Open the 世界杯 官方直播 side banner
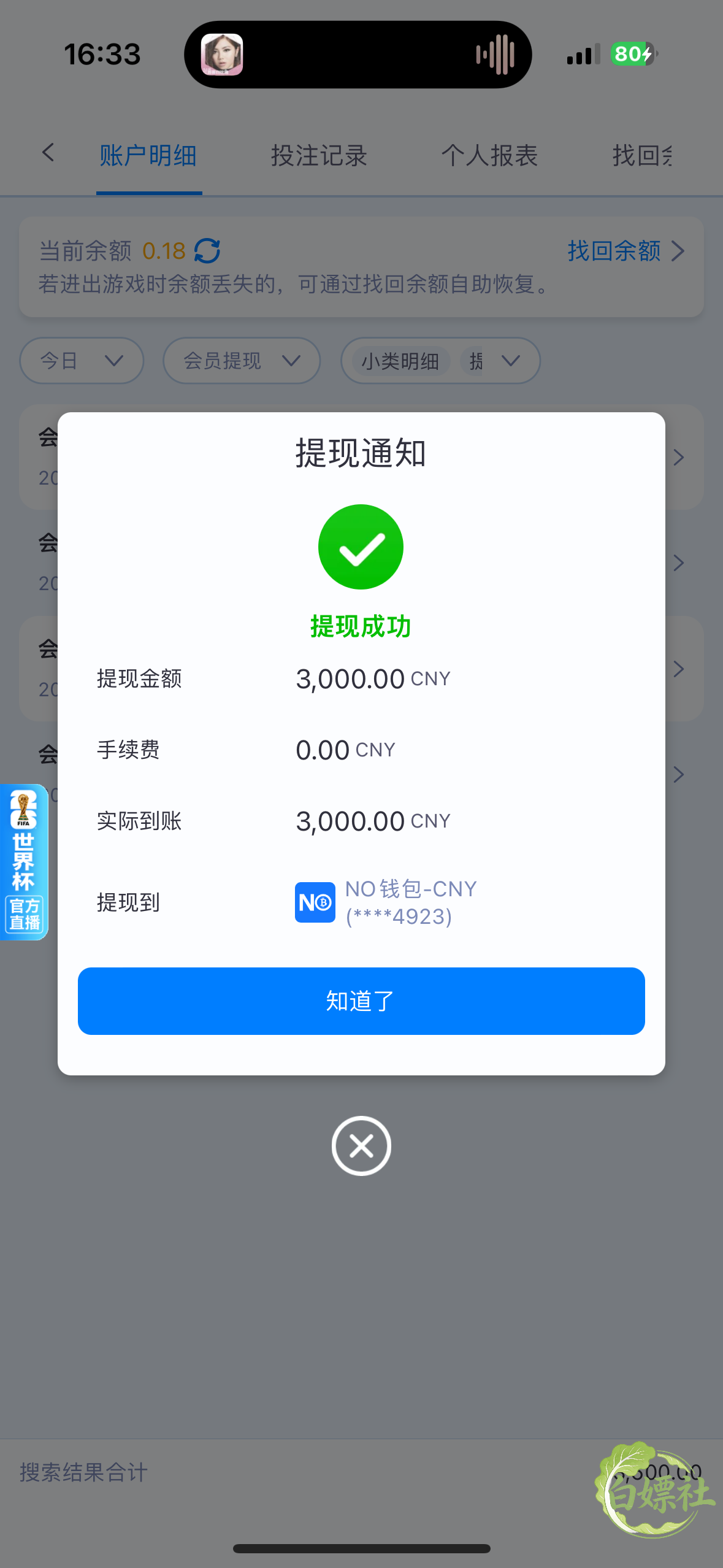The width and height of the screenshot is (723, 1568). coord(24,862)
